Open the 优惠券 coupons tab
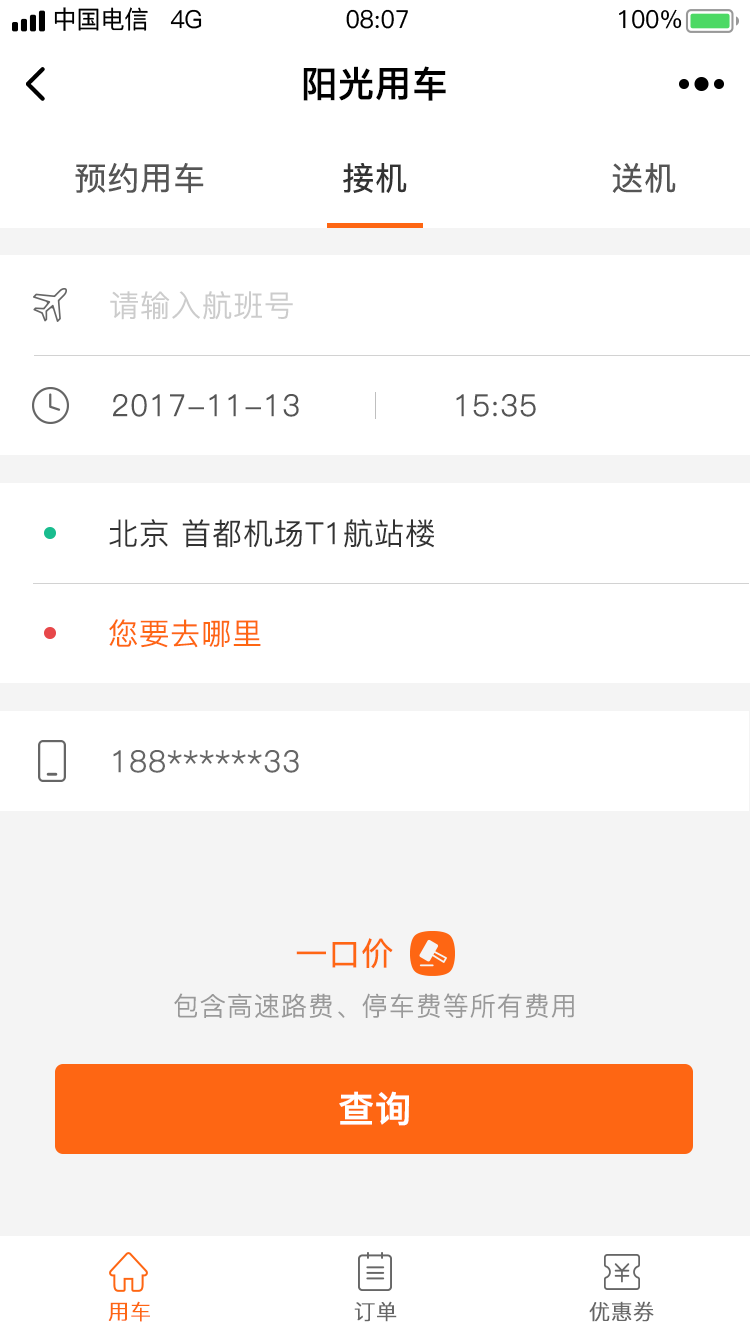The width and height of the screenshot is (750, 1334). [x=621, y=1285]
